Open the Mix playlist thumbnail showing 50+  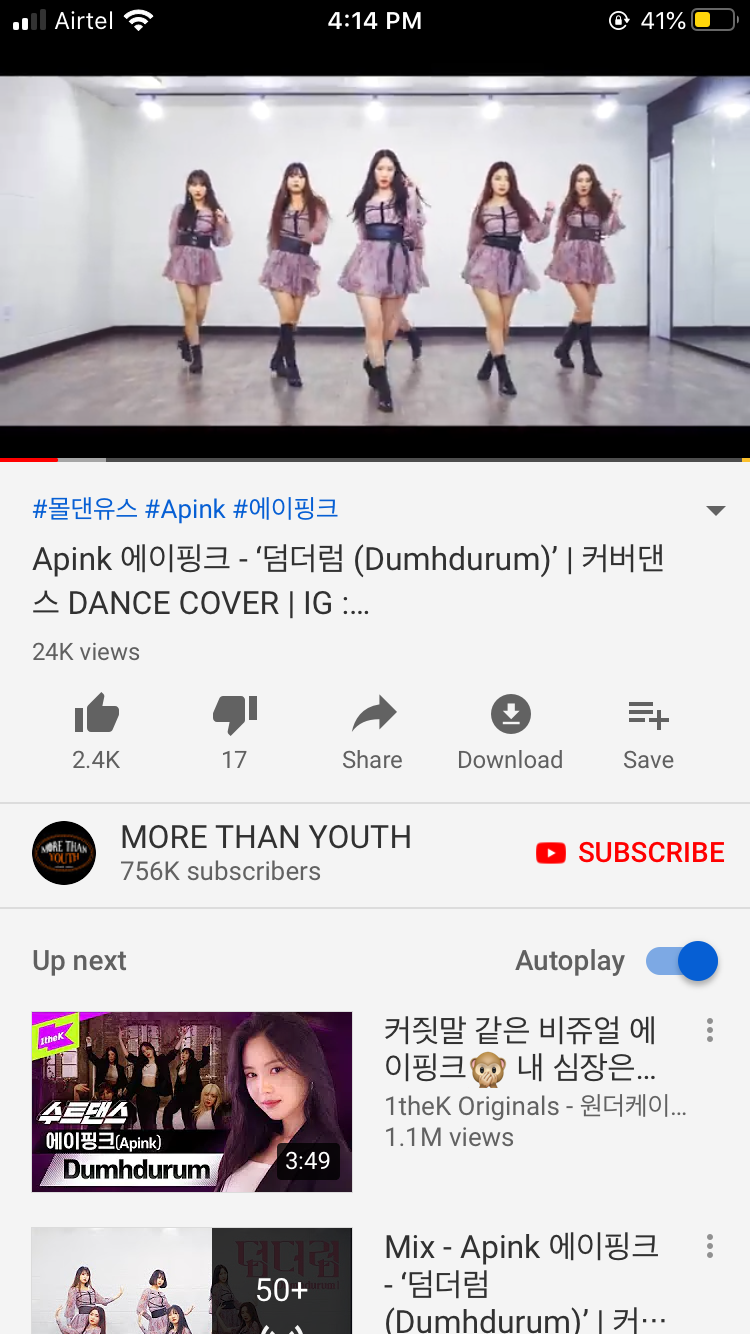tap(192, 1285)
